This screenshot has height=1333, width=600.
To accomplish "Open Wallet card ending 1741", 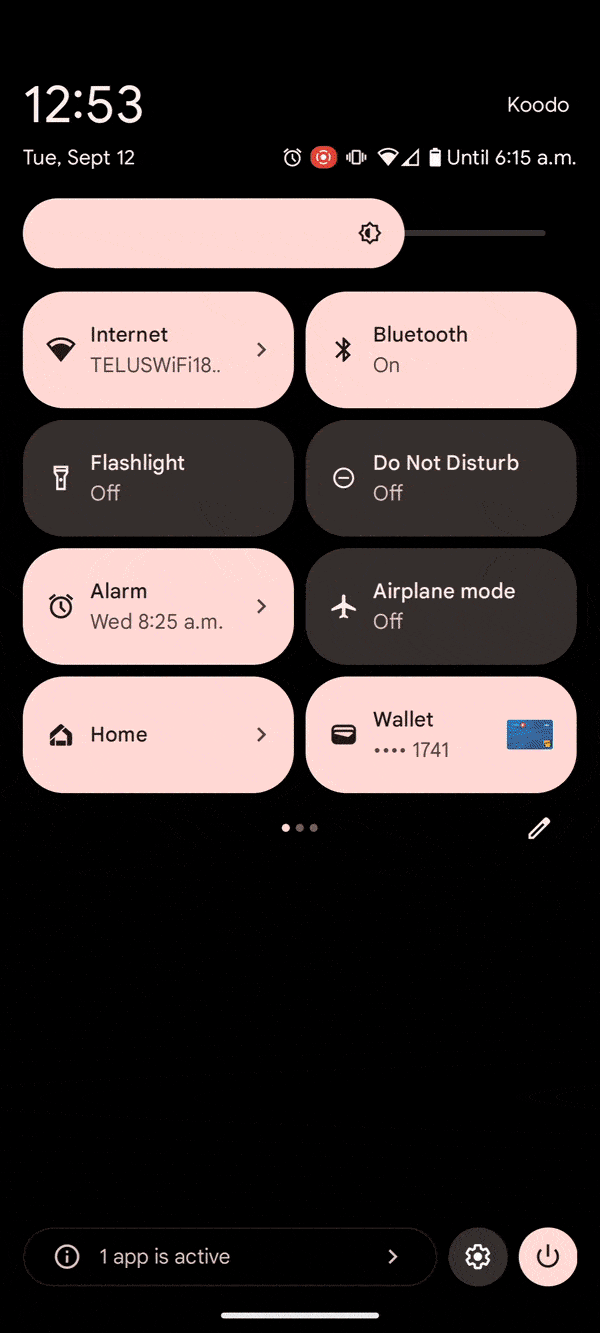I will tap(440, 735).
